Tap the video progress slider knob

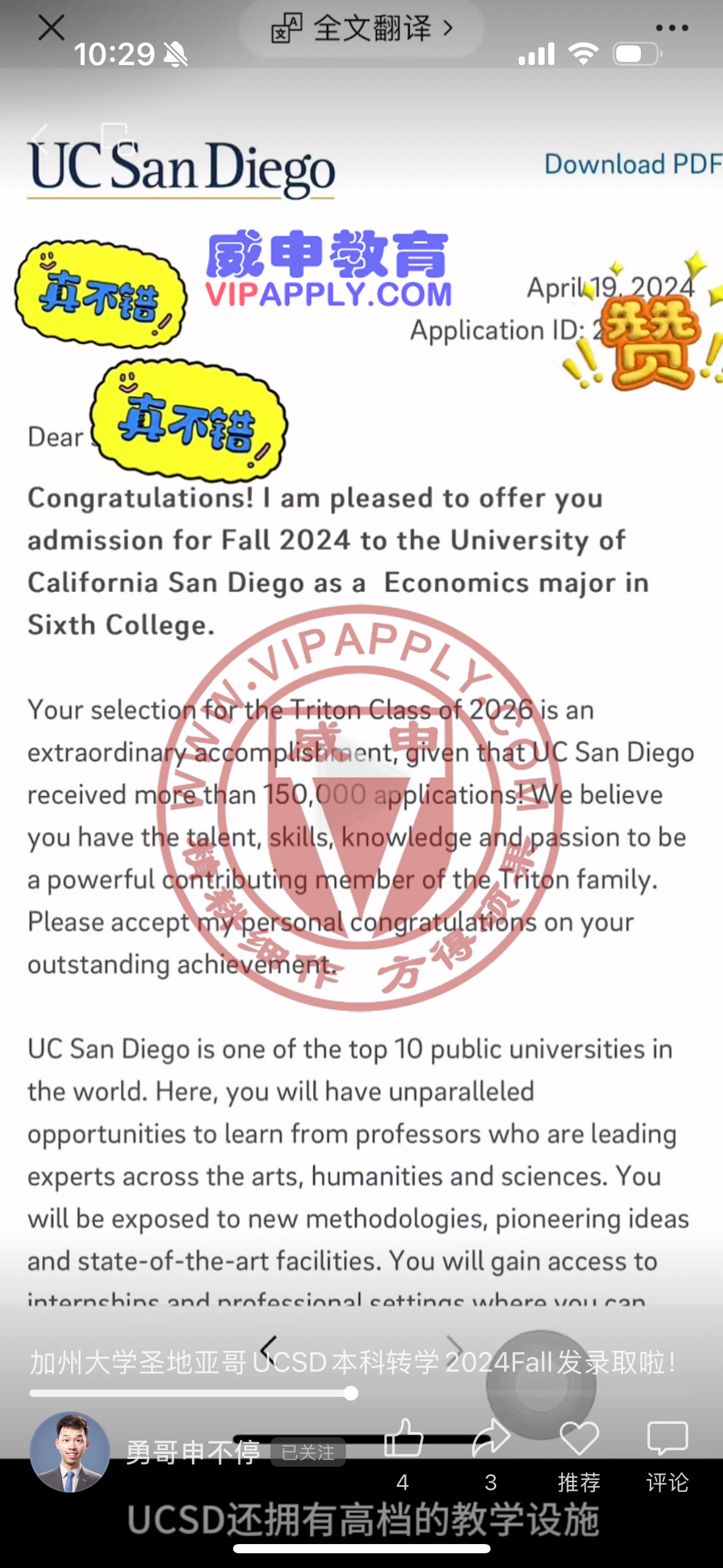[x=351, y=1393]
